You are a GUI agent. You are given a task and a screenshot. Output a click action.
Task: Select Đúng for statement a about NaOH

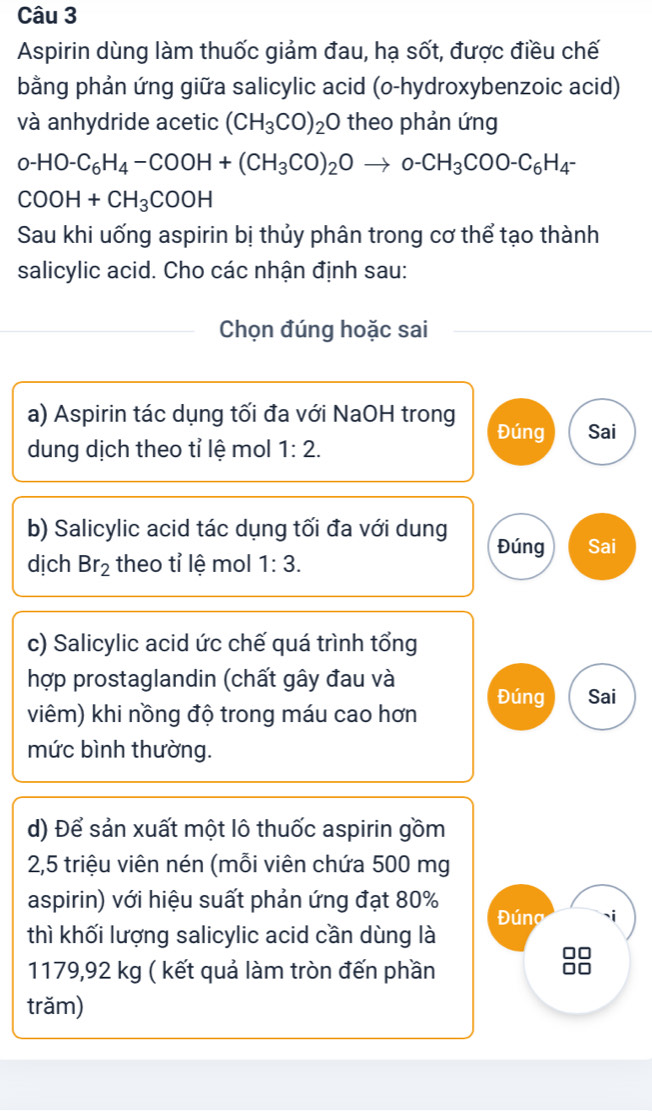click(522, 432)
